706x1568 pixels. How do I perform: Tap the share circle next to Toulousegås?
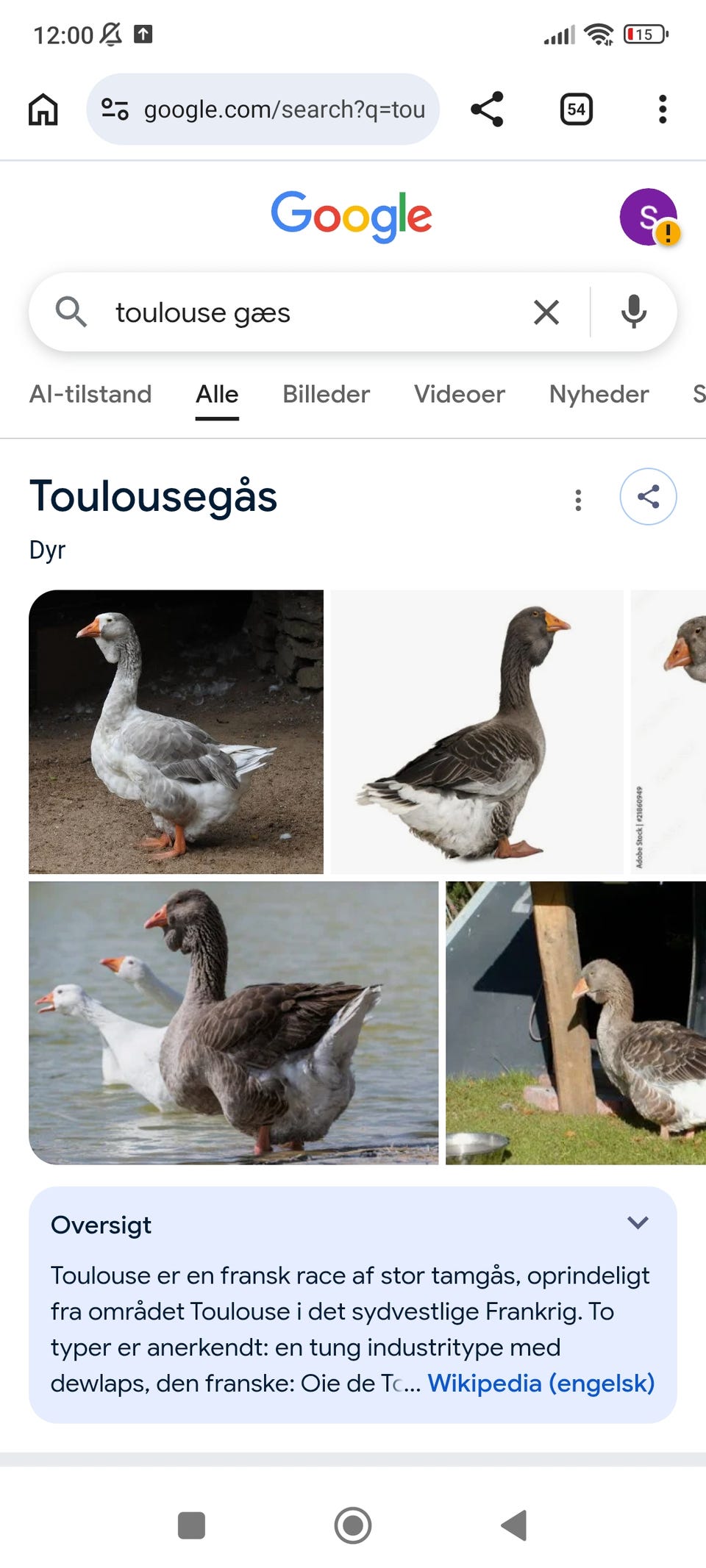pyautogui.click(x=648, y=497)
